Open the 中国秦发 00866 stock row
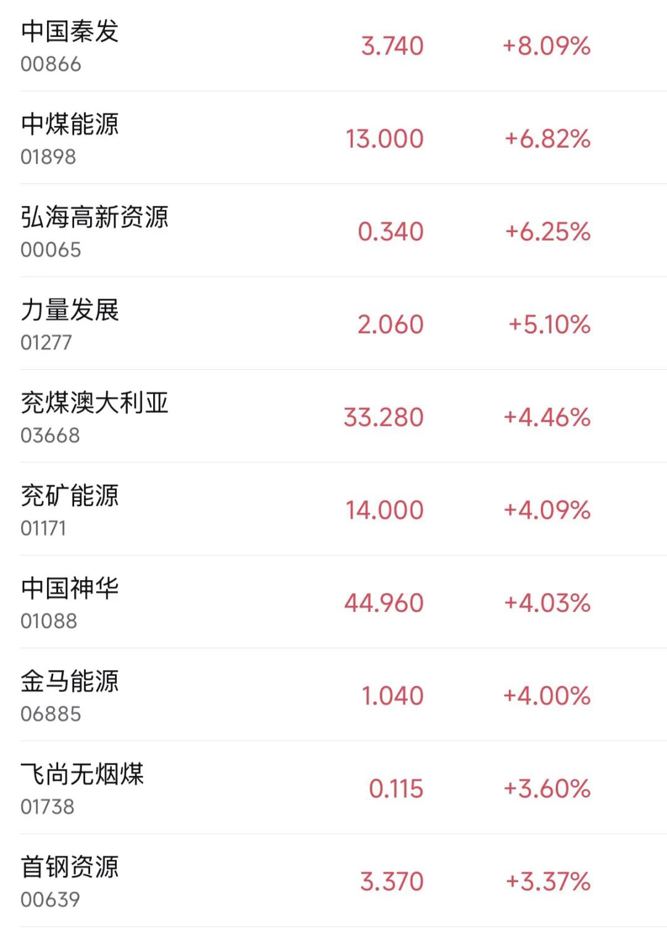Viewport: 667px width, 939px height. pyautogui.click(x=333, y=46)
